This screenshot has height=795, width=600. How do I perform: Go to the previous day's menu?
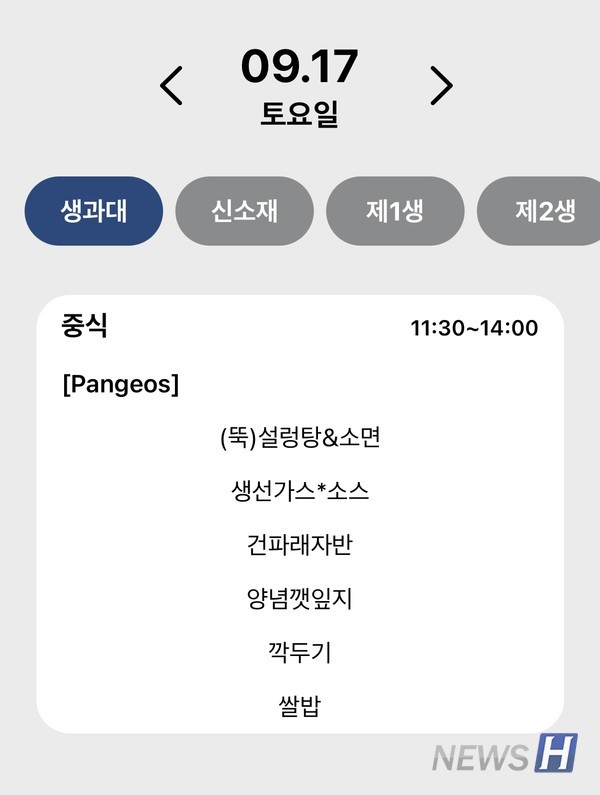point(172,86)
